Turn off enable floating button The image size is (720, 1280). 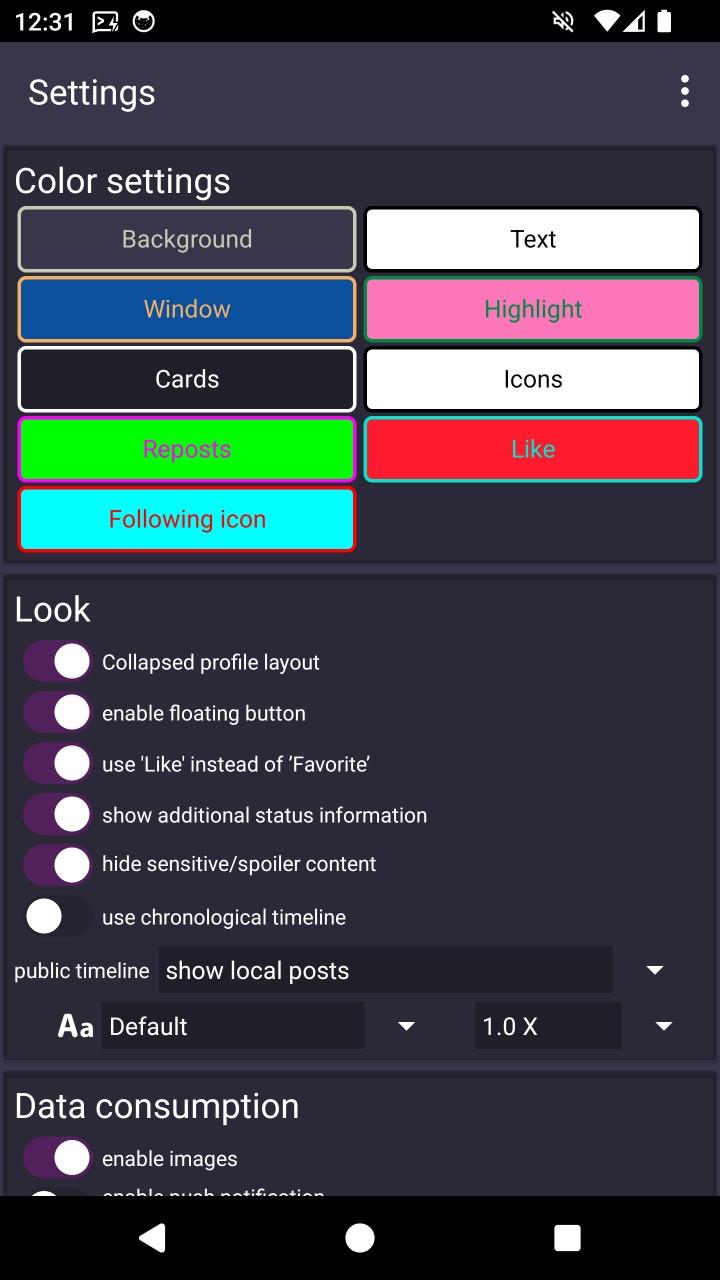click(58, 712)
